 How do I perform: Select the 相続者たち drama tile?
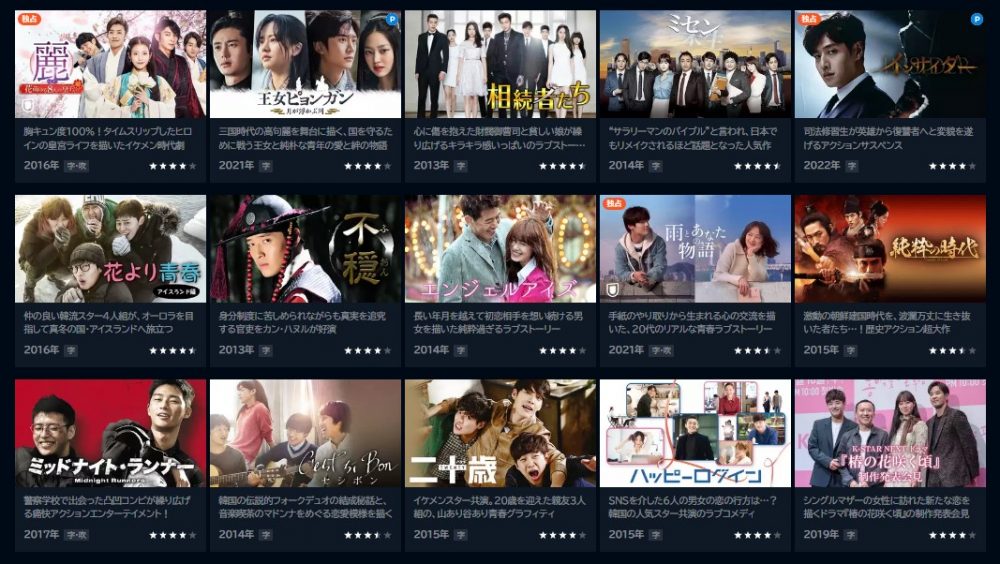(500, 65)
